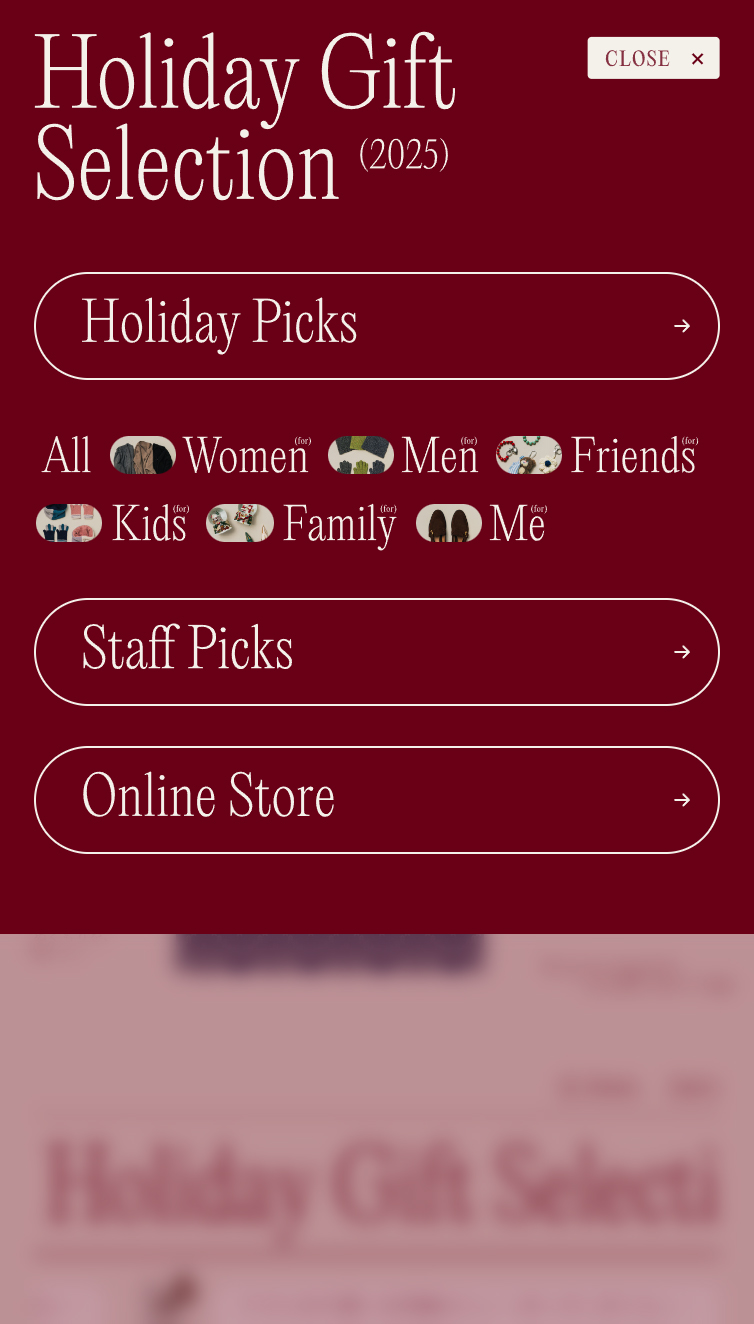Close the Holiday Gift Selection menu
Image resolution: width=754 pixels, height=1324 pixels.
point(652,58)
